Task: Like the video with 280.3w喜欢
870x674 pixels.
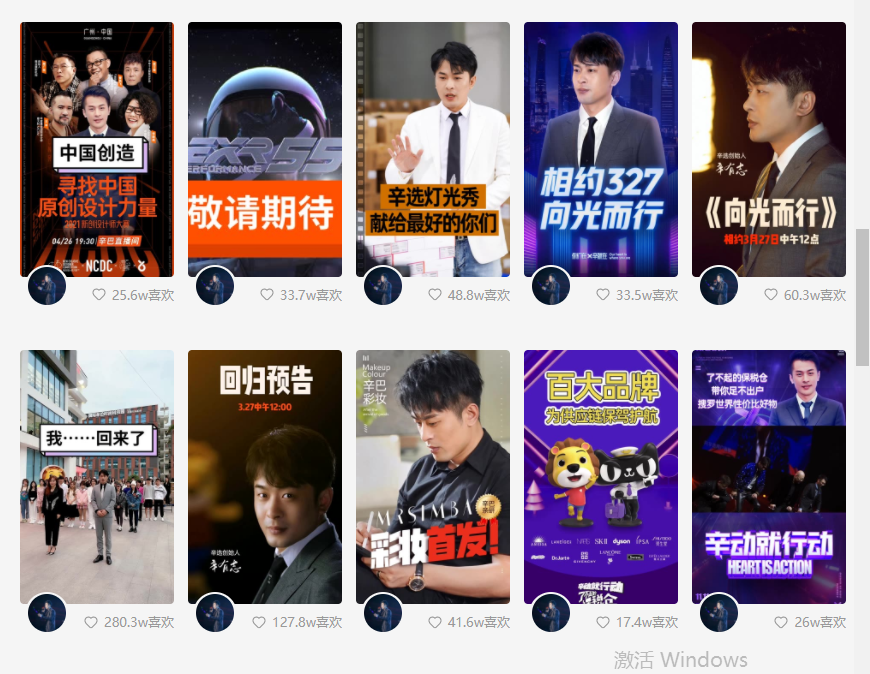Action: (x=91, y=622)
